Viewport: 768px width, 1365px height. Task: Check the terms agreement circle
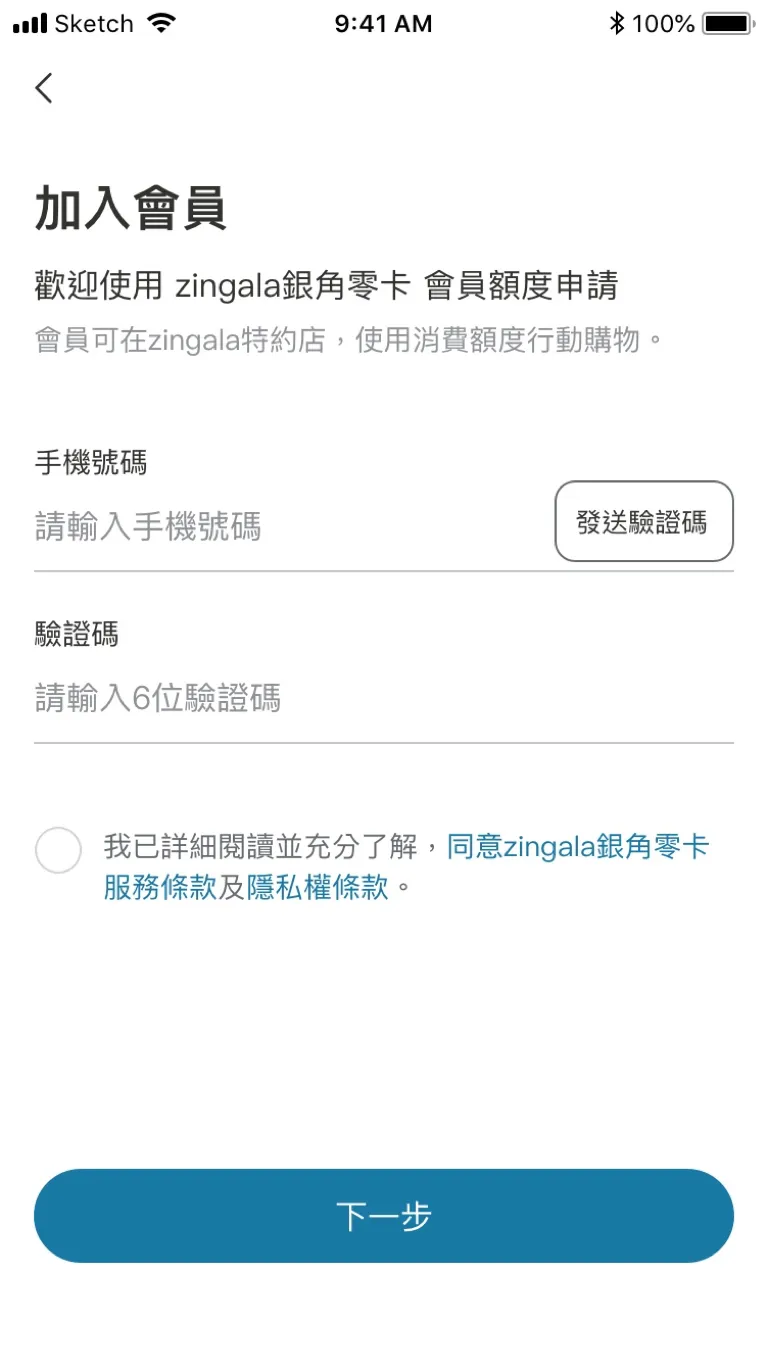coord(58,851)
